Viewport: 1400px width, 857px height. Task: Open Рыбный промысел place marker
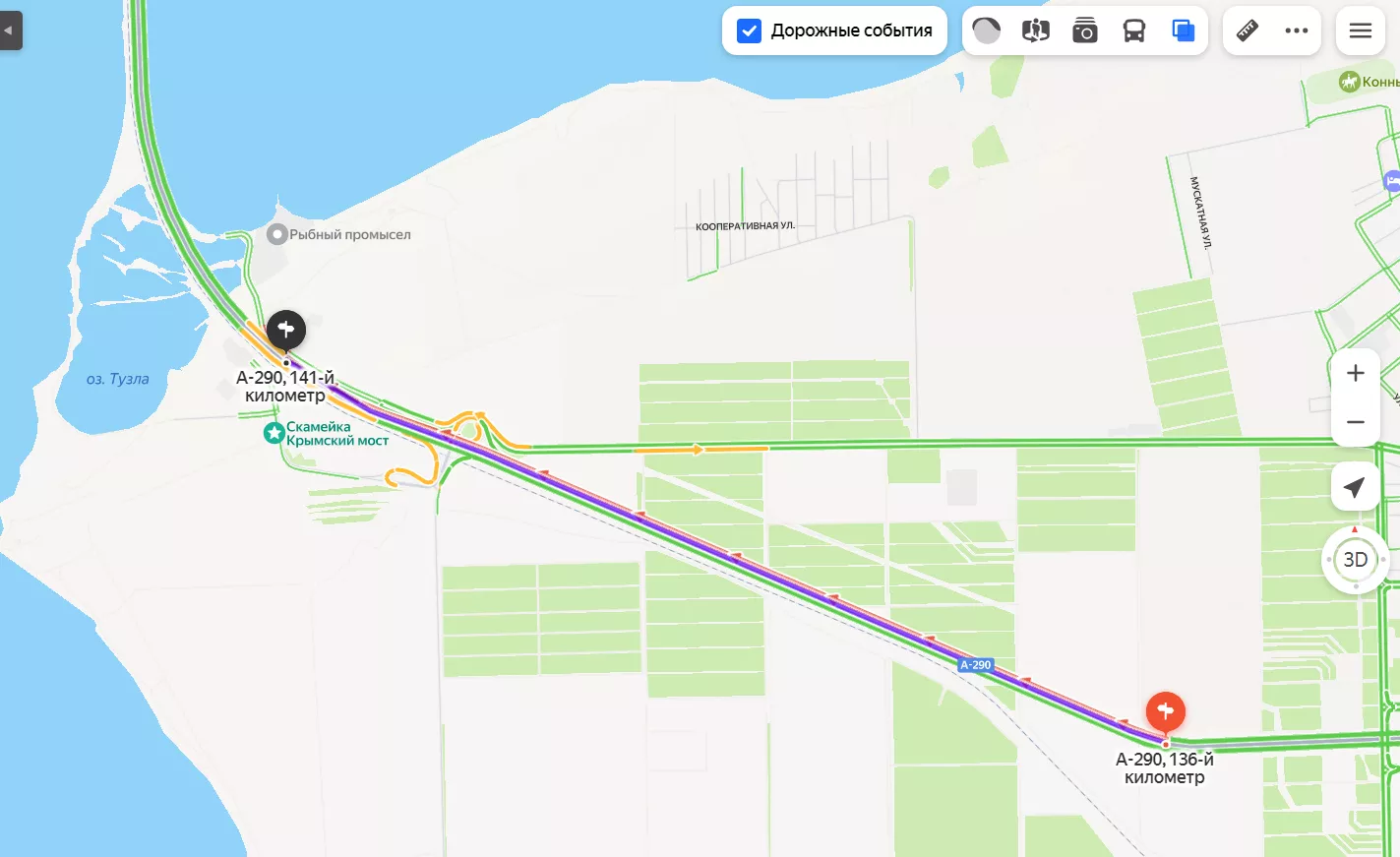(277, 234)
